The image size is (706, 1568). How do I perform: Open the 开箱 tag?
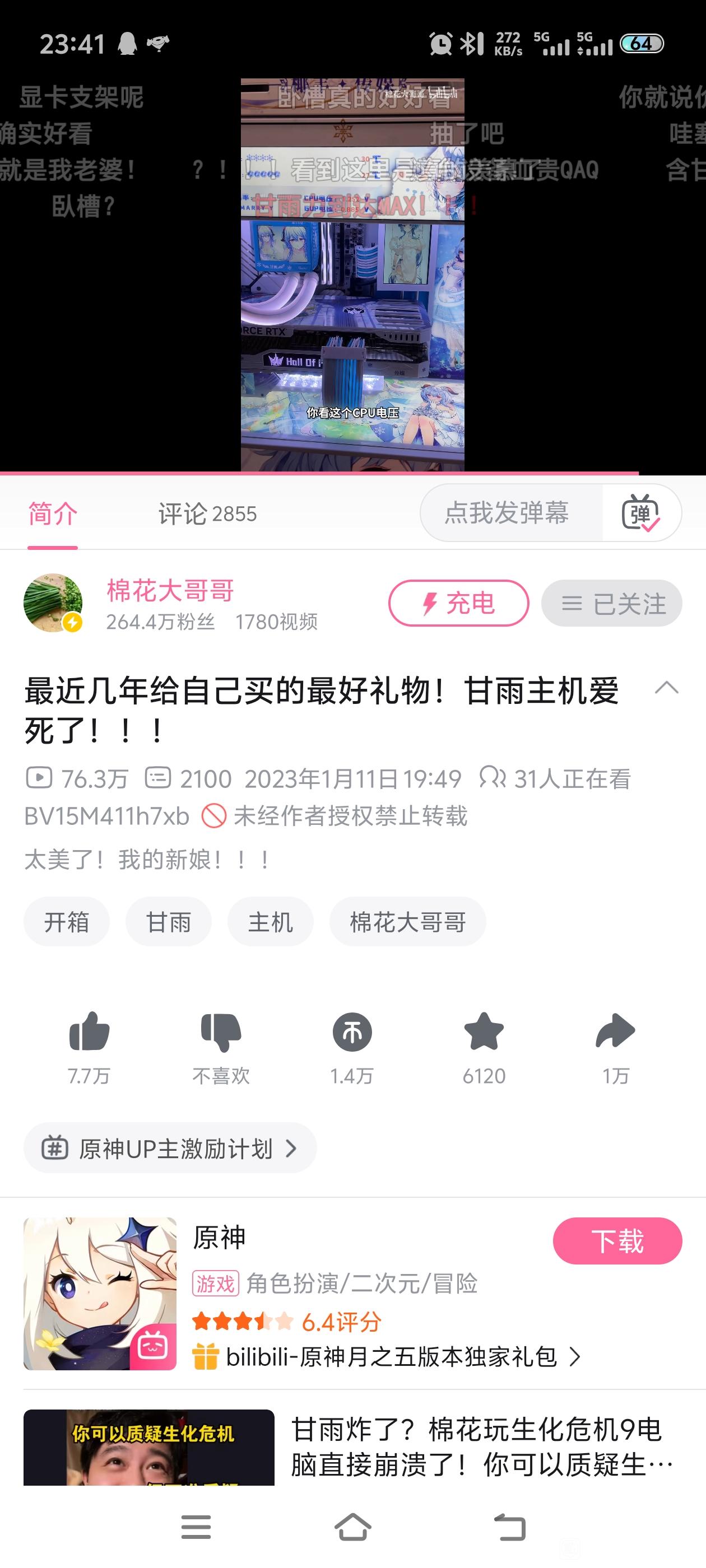pyautogui.click(x=66, y=922)
